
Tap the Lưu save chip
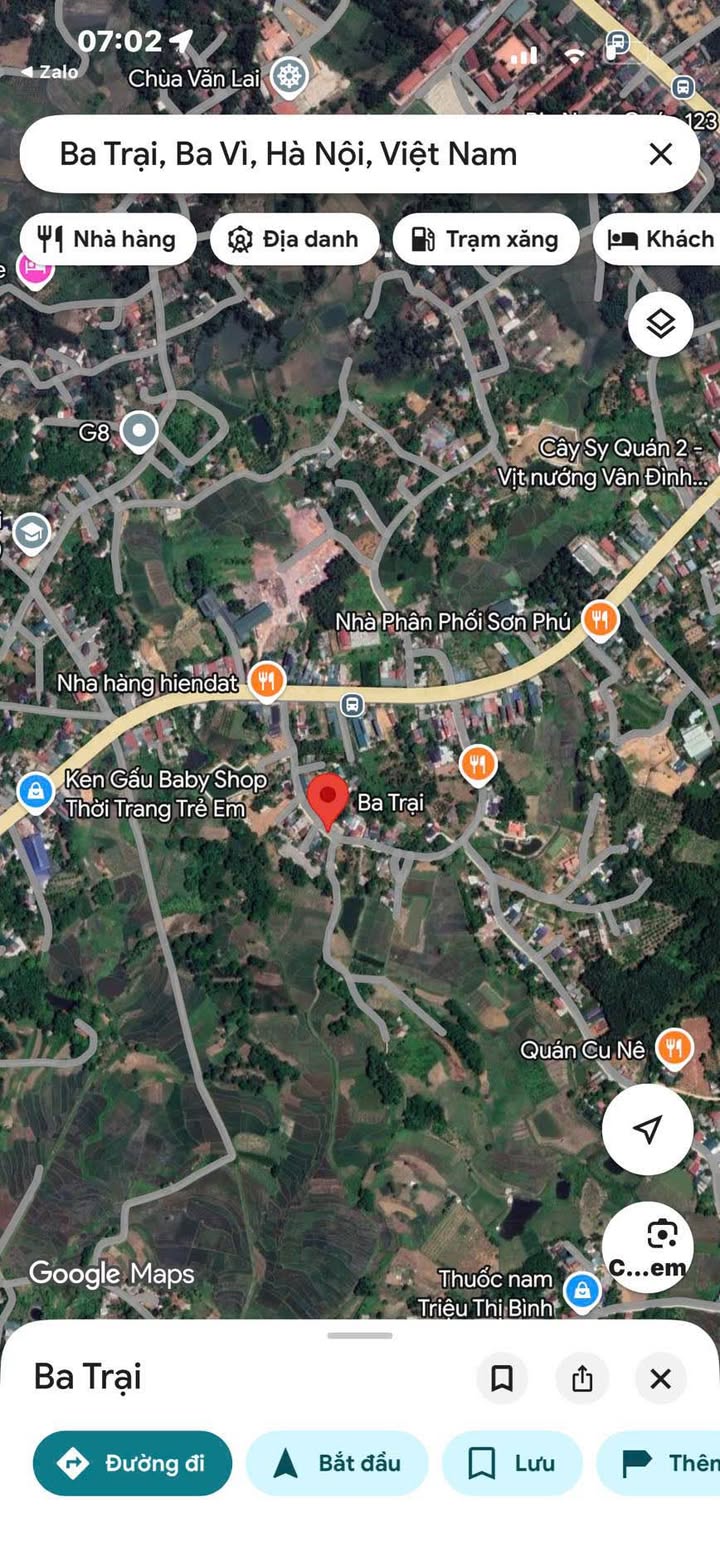512,1463
